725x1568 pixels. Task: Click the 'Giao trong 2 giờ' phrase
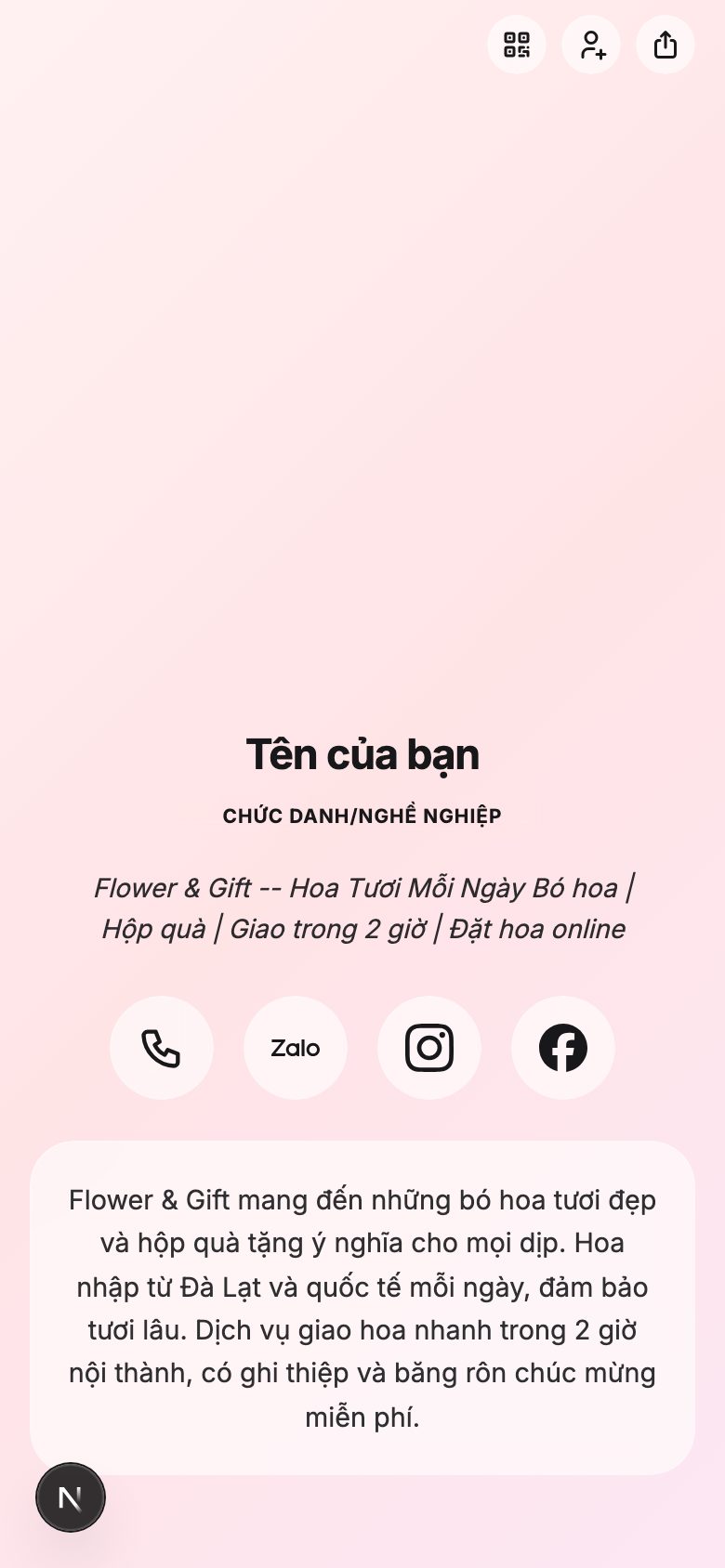click(332, 929)
